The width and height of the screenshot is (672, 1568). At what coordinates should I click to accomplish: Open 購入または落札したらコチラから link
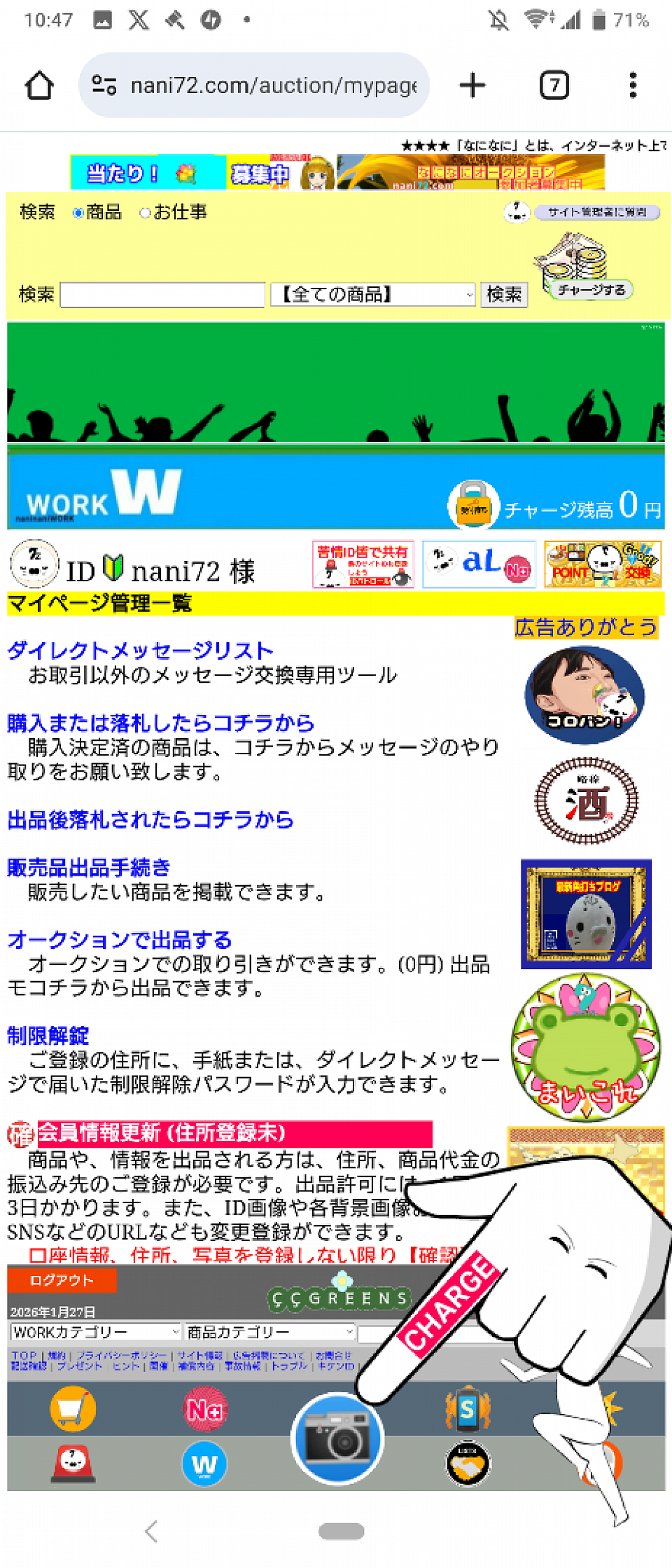pos(160,723)
